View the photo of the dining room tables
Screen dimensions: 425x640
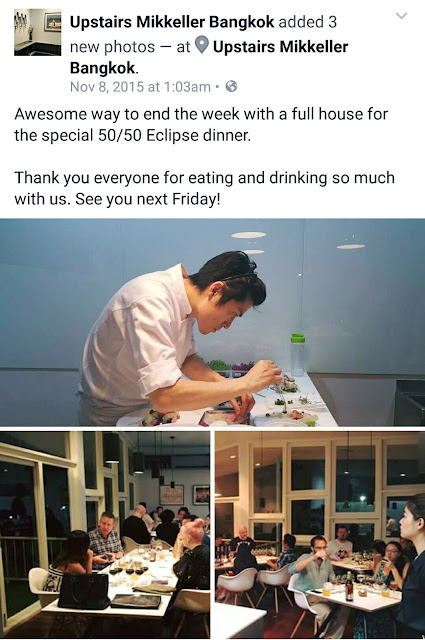point(320,535)
